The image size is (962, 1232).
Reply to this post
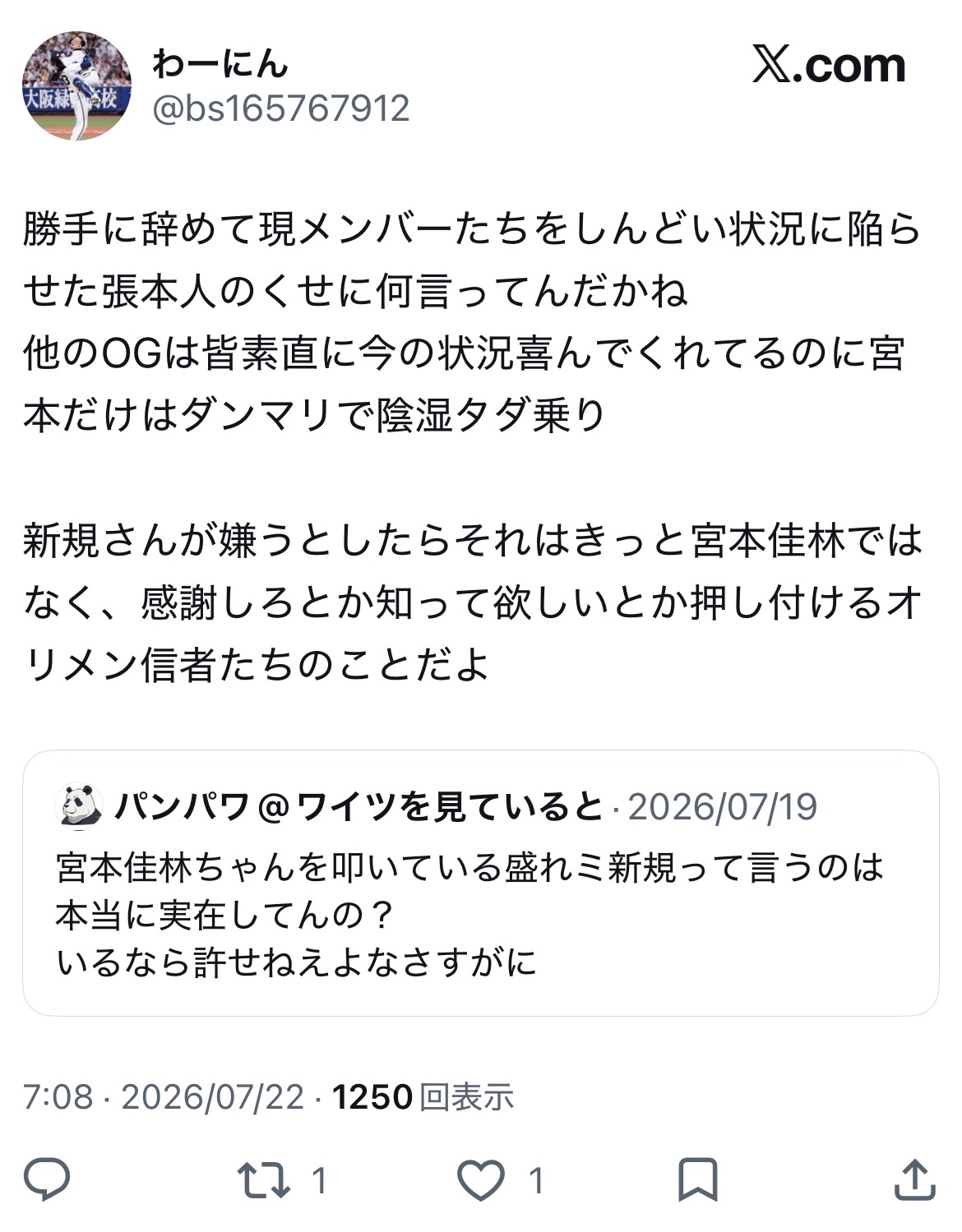48,1181
